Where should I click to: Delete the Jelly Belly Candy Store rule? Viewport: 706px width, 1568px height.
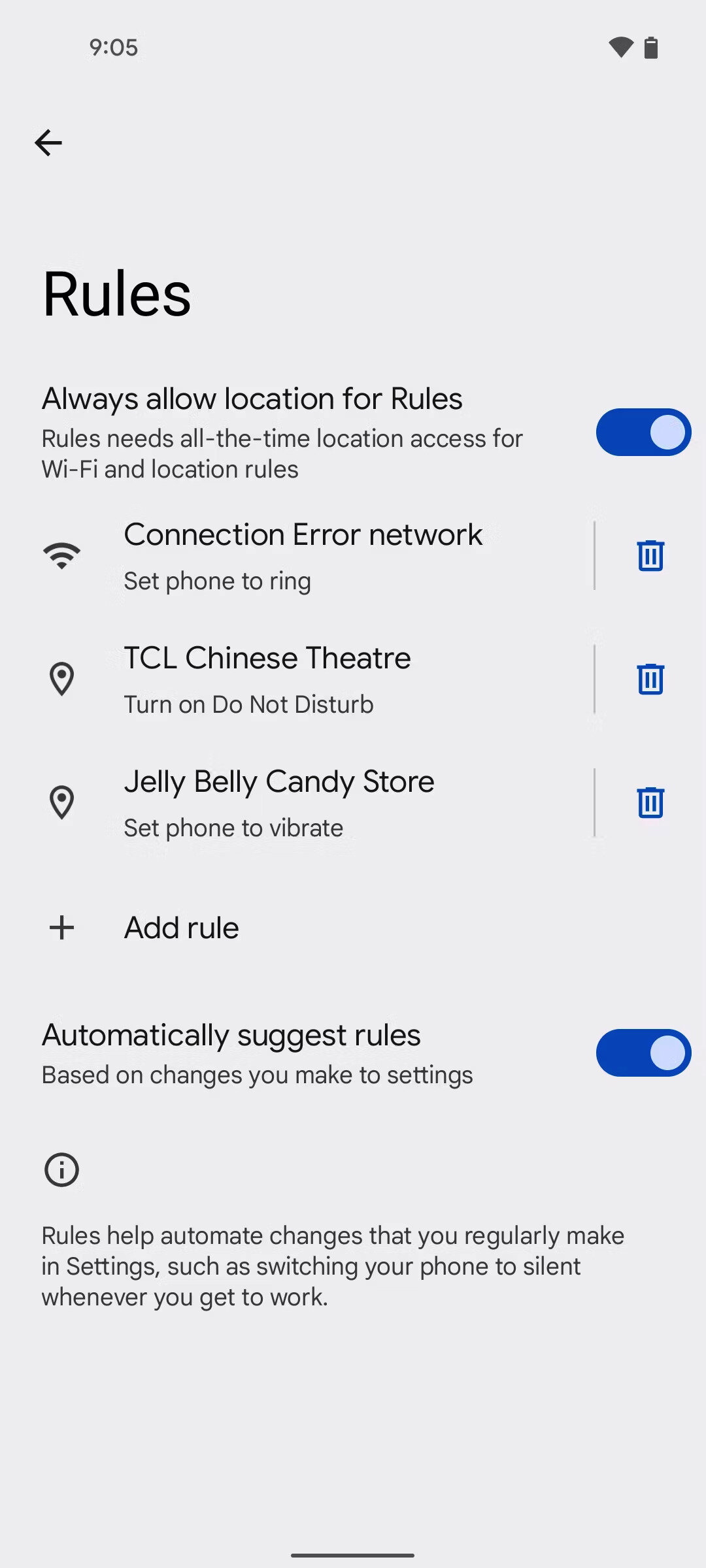click(x=650, y=803)
